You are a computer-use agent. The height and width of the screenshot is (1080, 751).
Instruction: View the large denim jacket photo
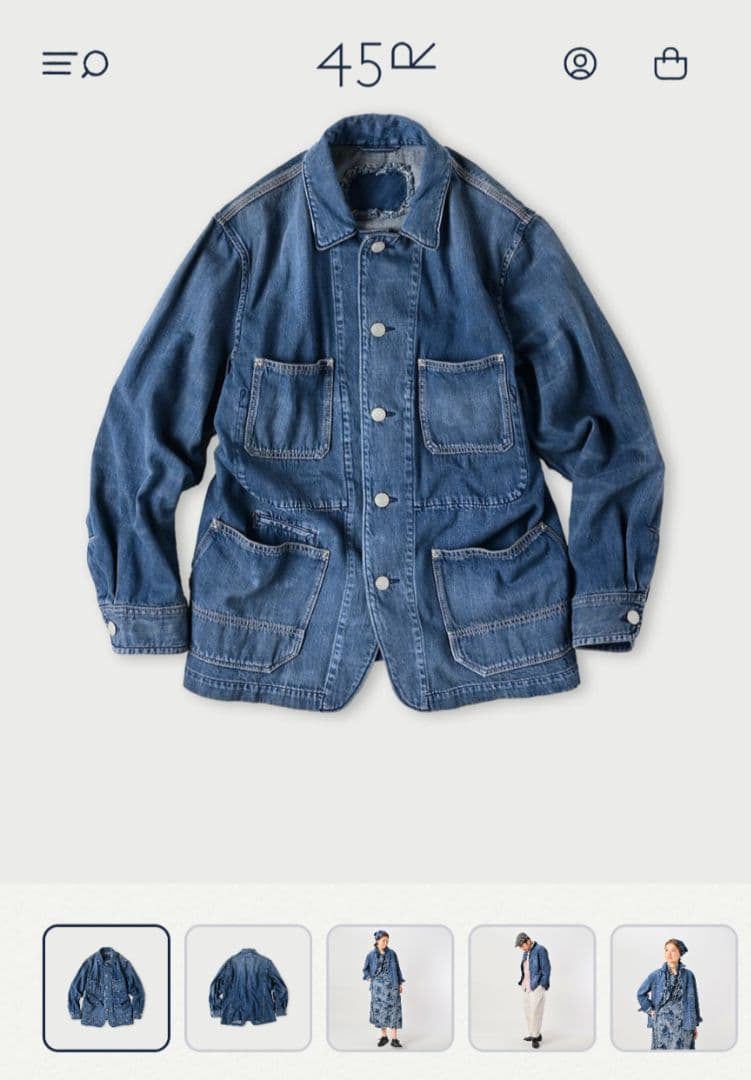point(375,420)
